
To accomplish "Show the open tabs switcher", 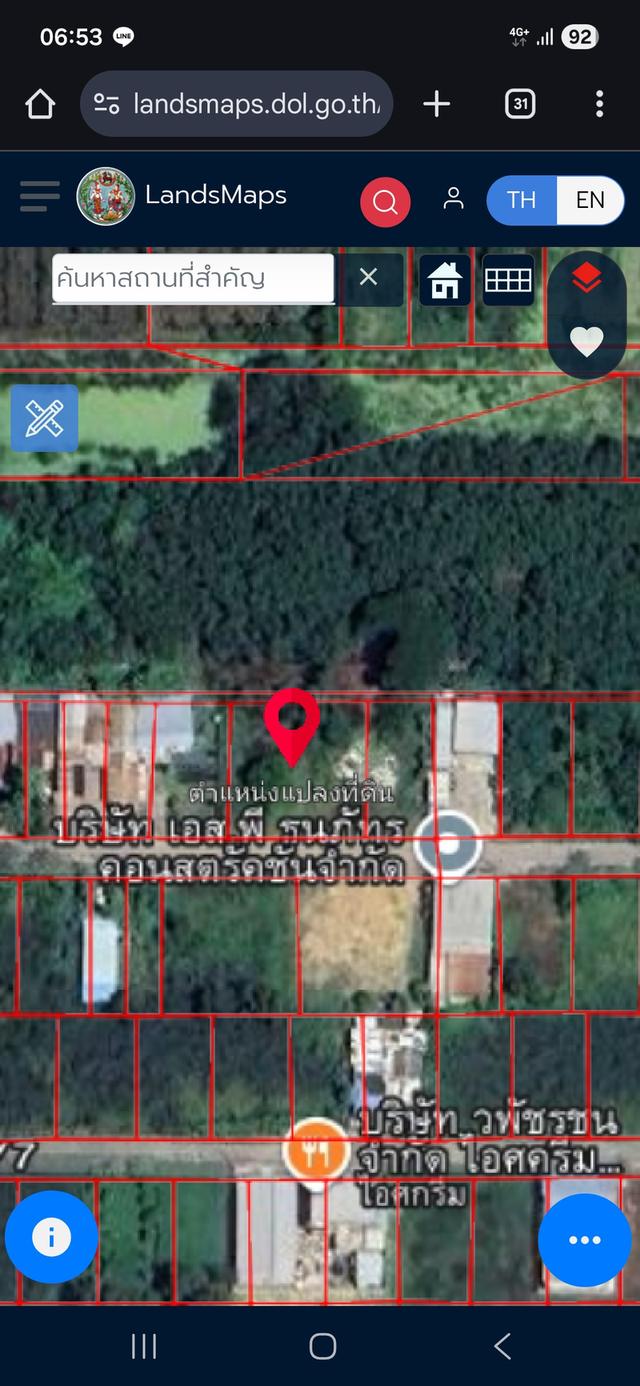I will [520, 104].
